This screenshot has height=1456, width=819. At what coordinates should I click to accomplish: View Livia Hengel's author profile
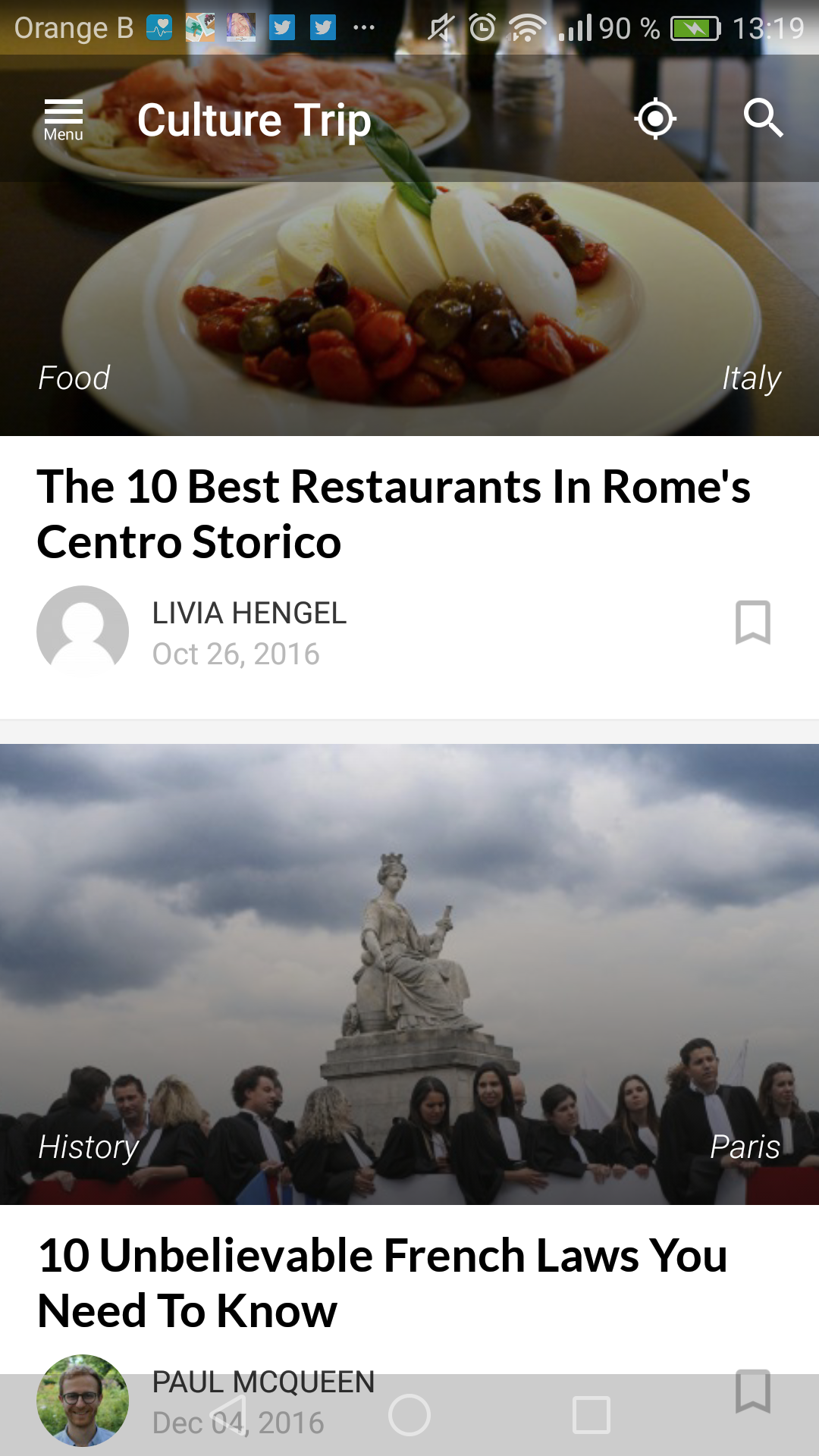(x=249, y=613)
